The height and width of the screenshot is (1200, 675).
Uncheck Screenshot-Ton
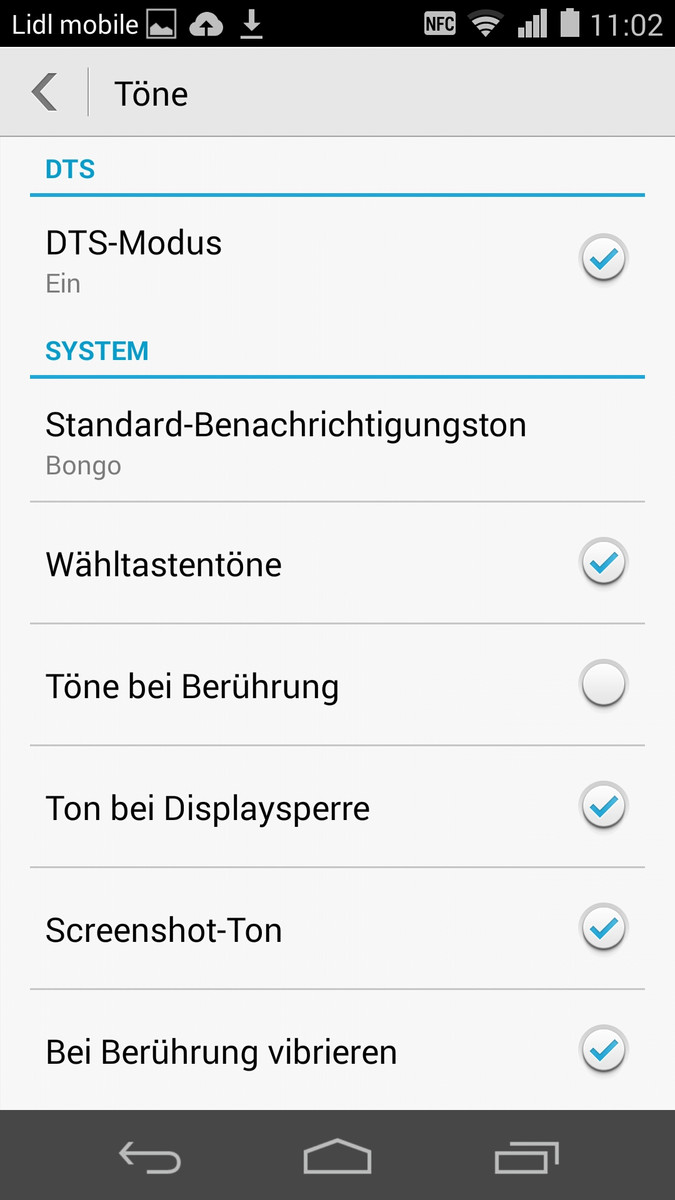tap(603, 929)
